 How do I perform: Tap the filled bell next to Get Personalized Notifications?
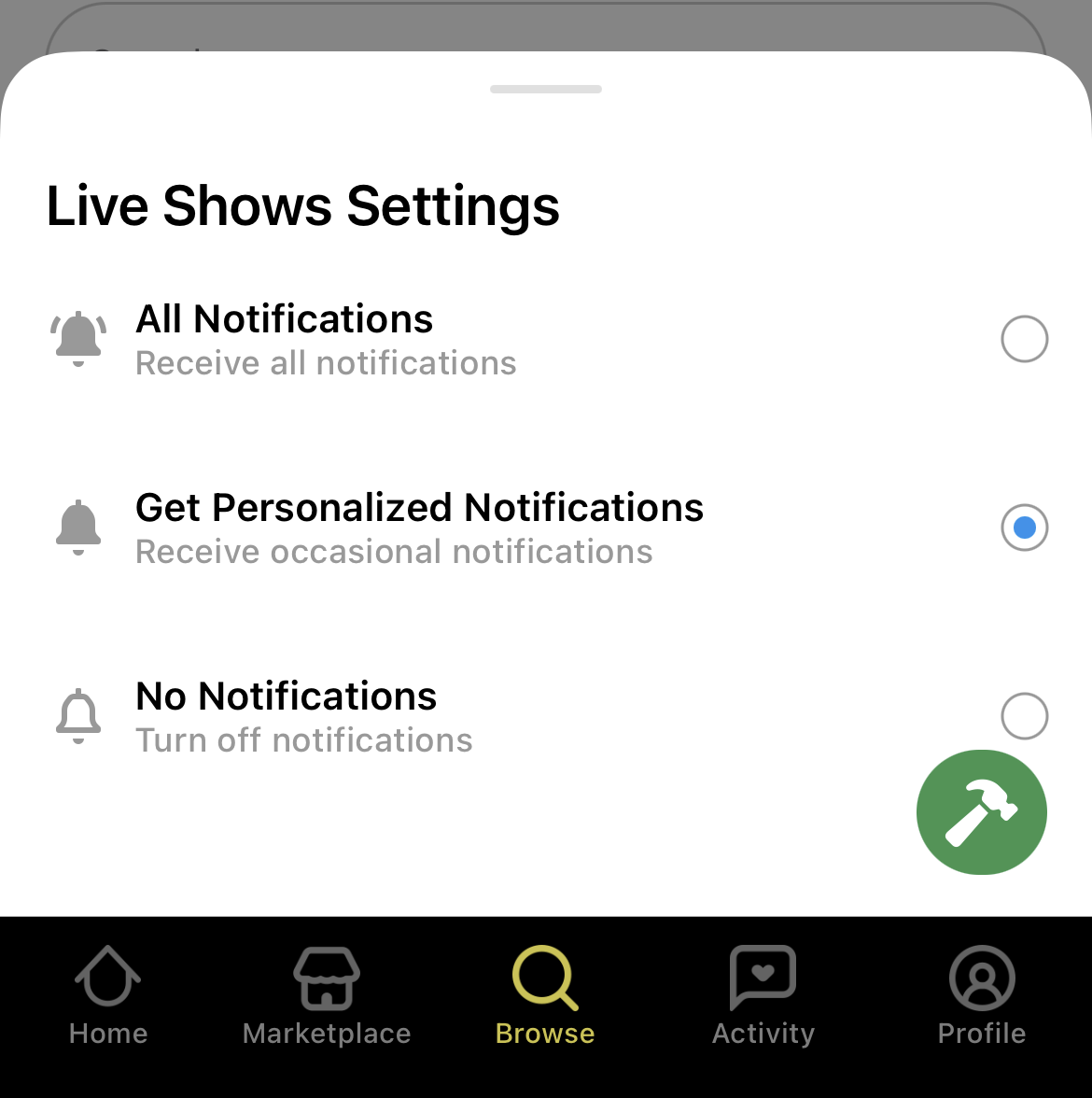point(78,527)
